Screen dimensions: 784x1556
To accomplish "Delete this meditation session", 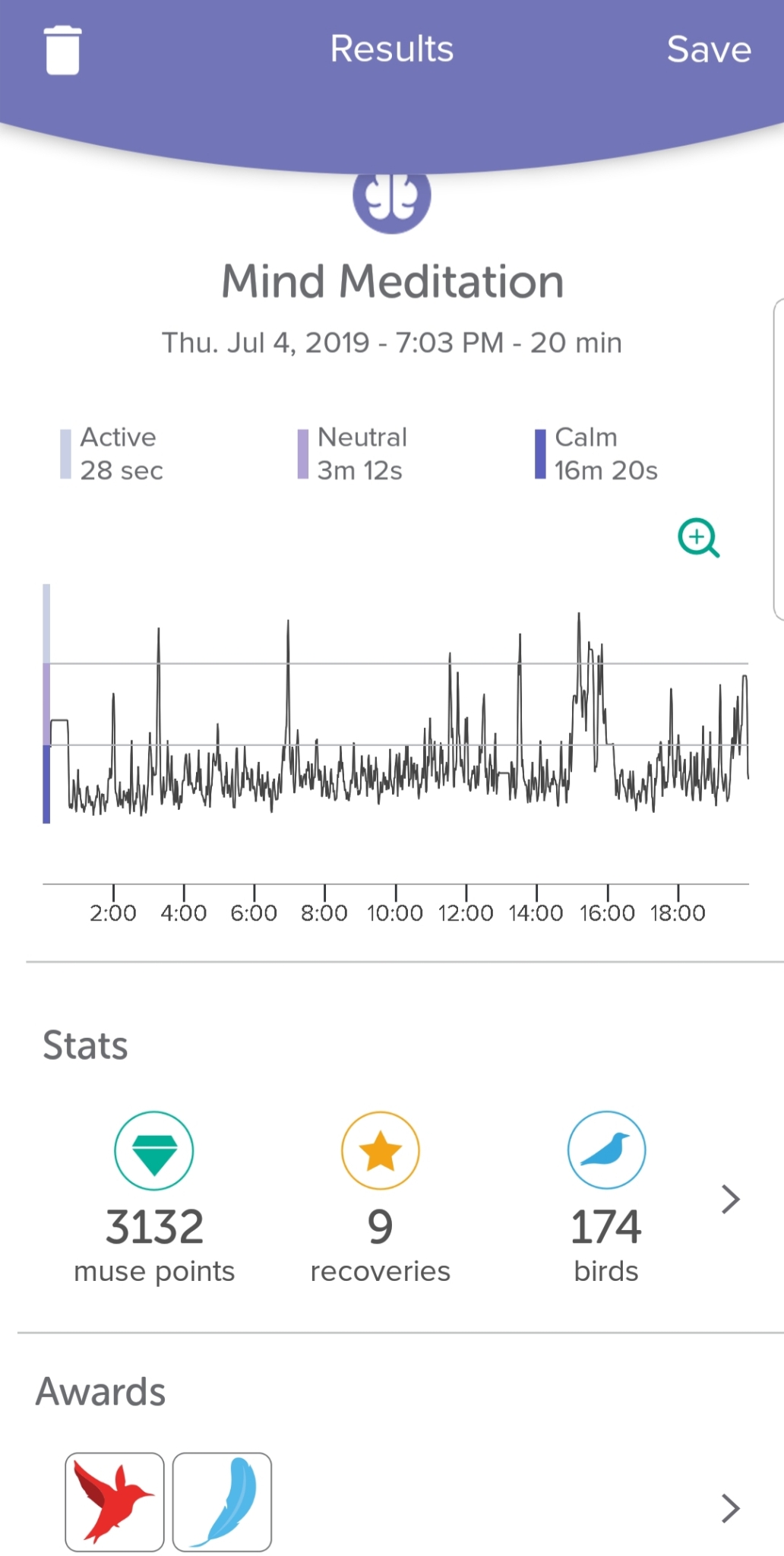I will click(62, 50).
